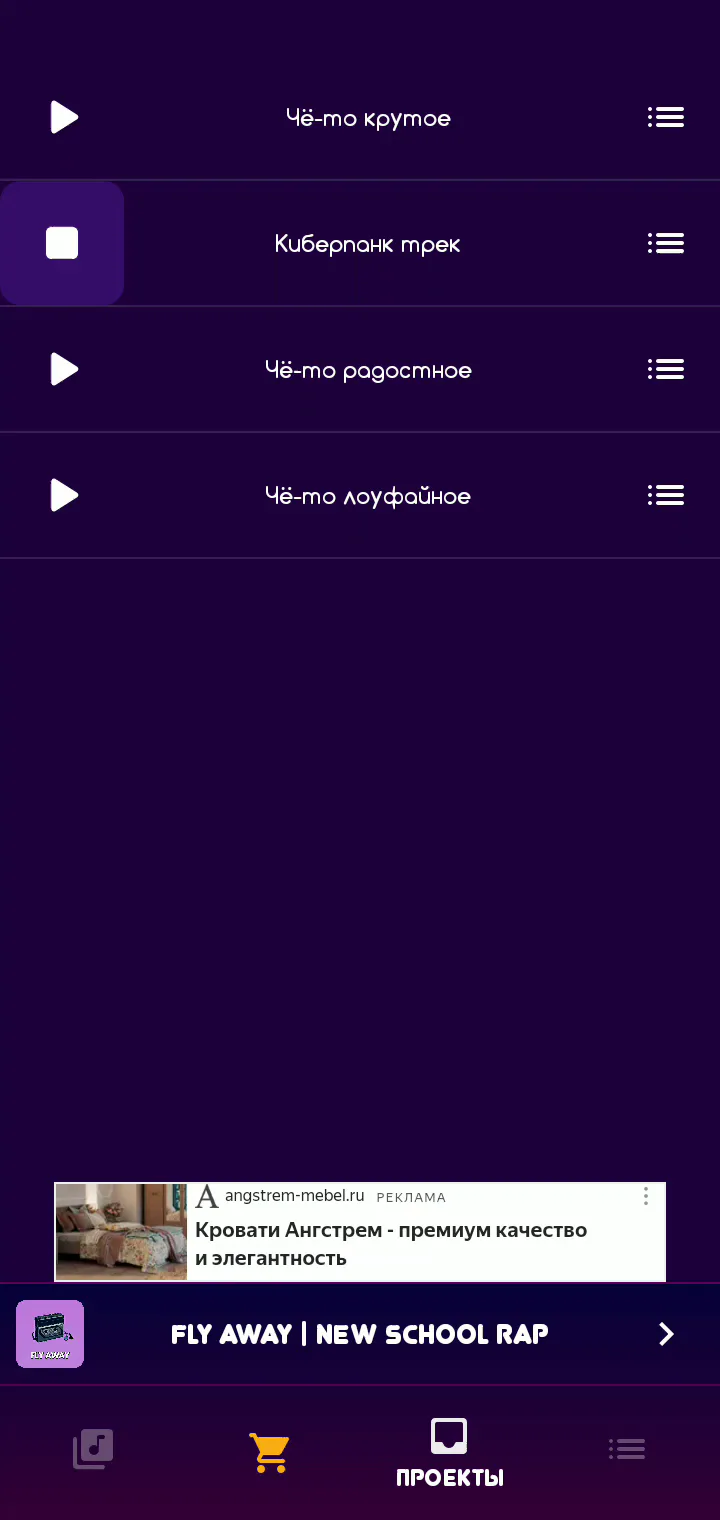Open options menu for "Чё-то крутое"

click(666, 117)
